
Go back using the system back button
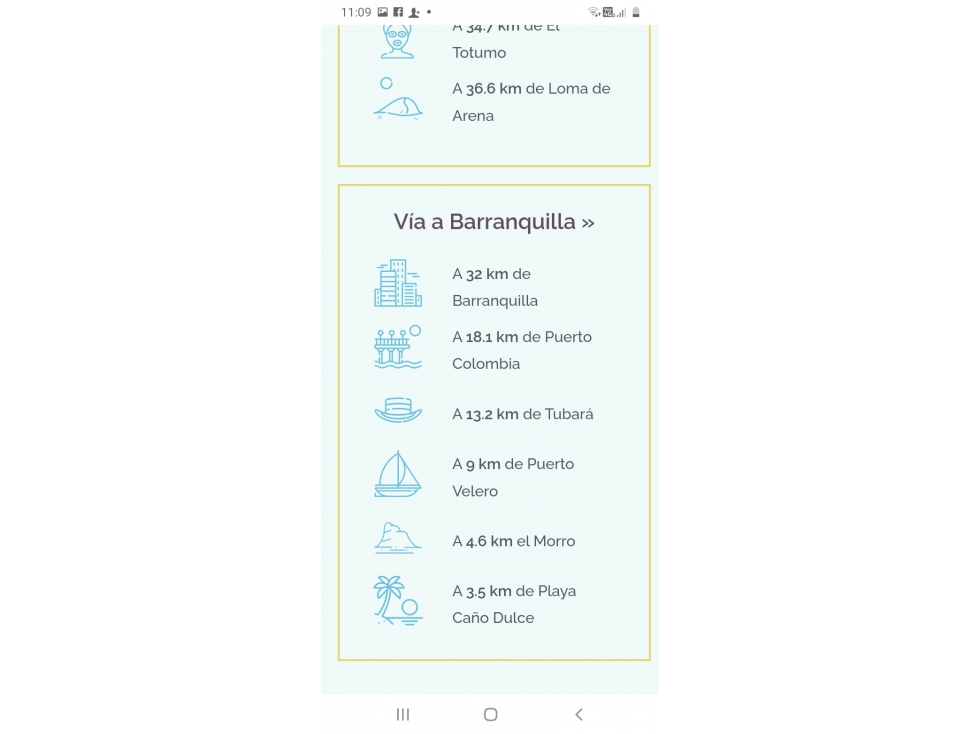tap(578, 714)
